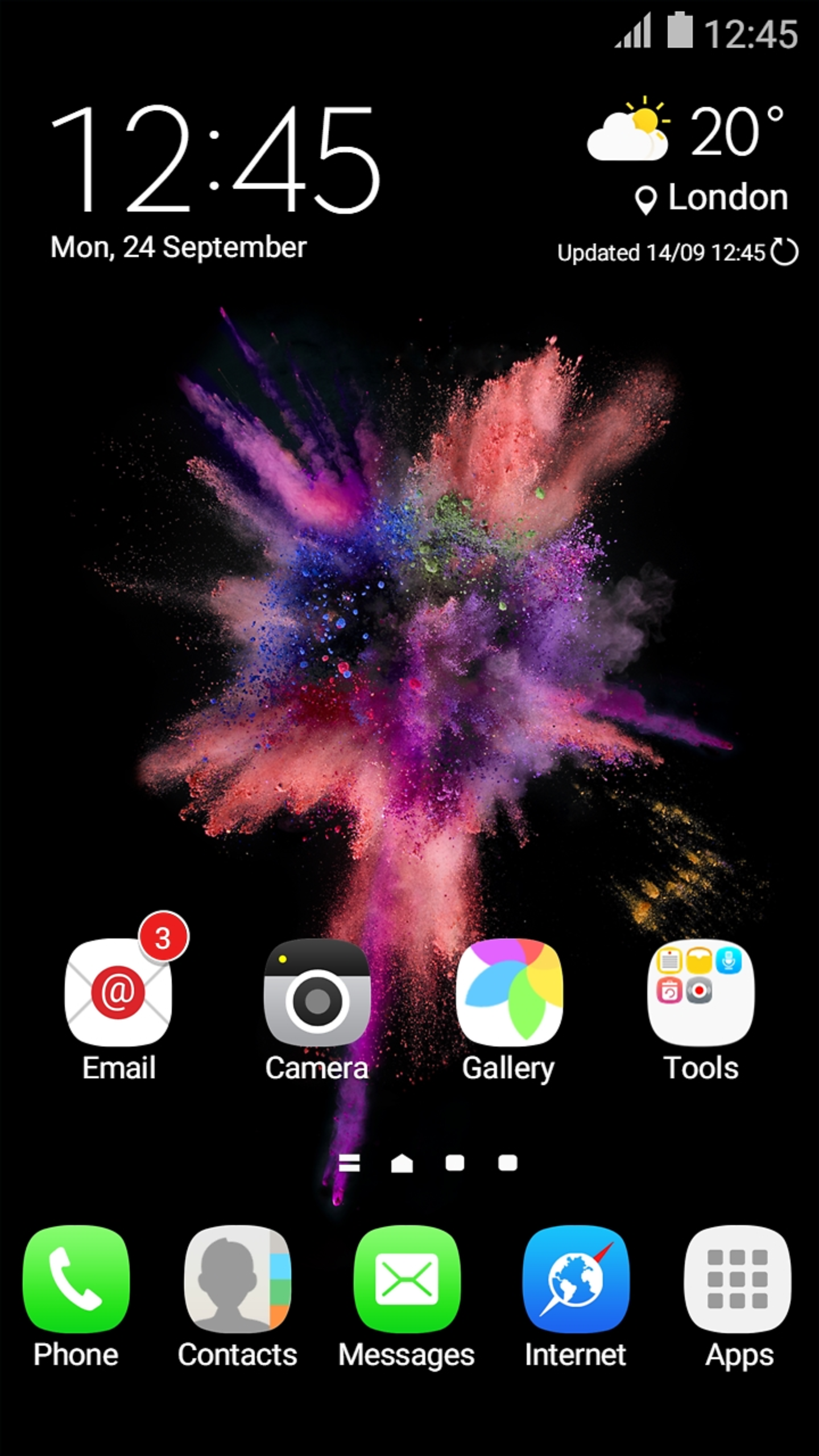The width and height of the screenshot is (819, 1456).
Task: Tap the 12:45 clock widget
Action: point(216,159)
